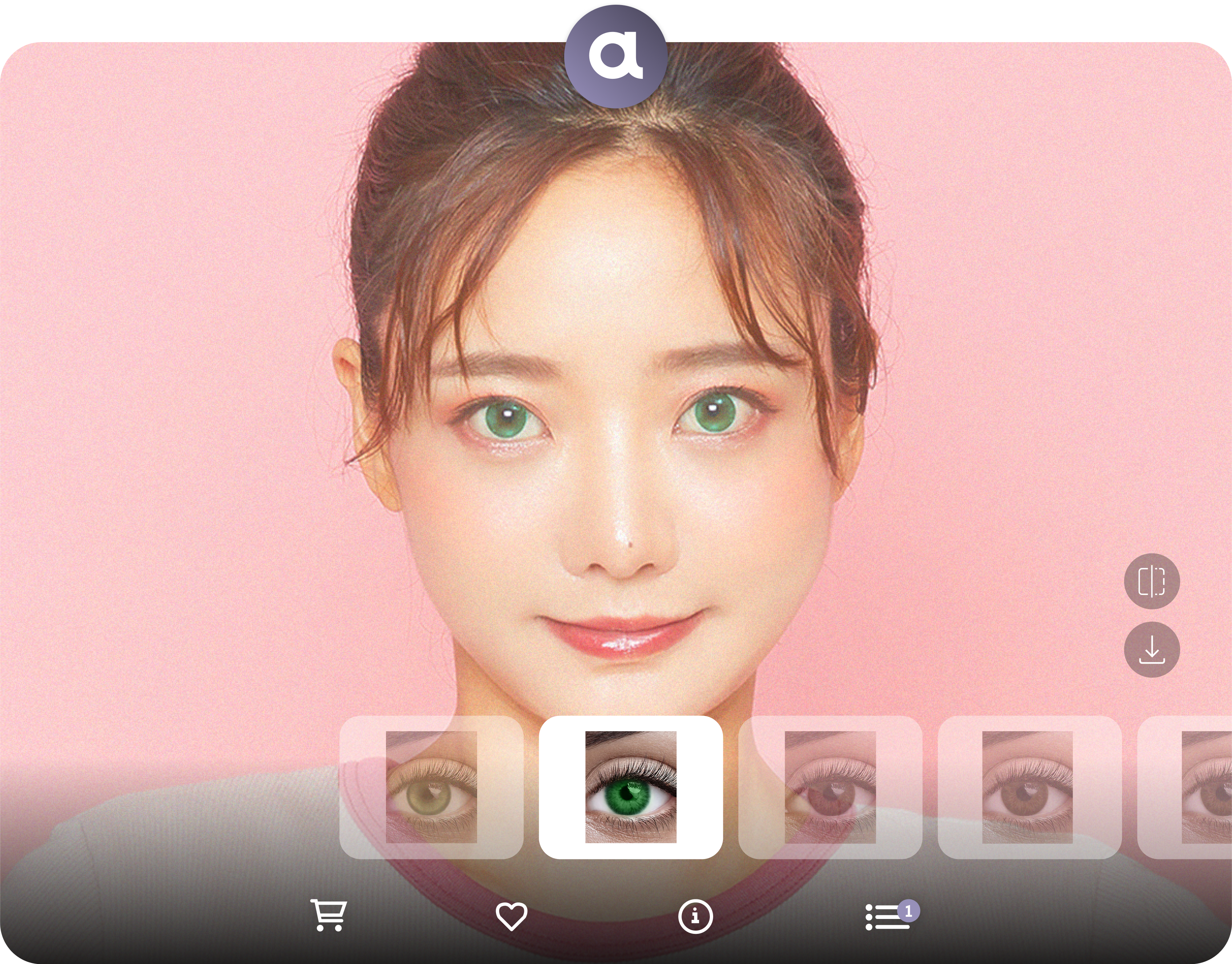Toggle before/after compare view
Image resolution: width=1232 pixels, height=964 pixels.
point(1151,581)
